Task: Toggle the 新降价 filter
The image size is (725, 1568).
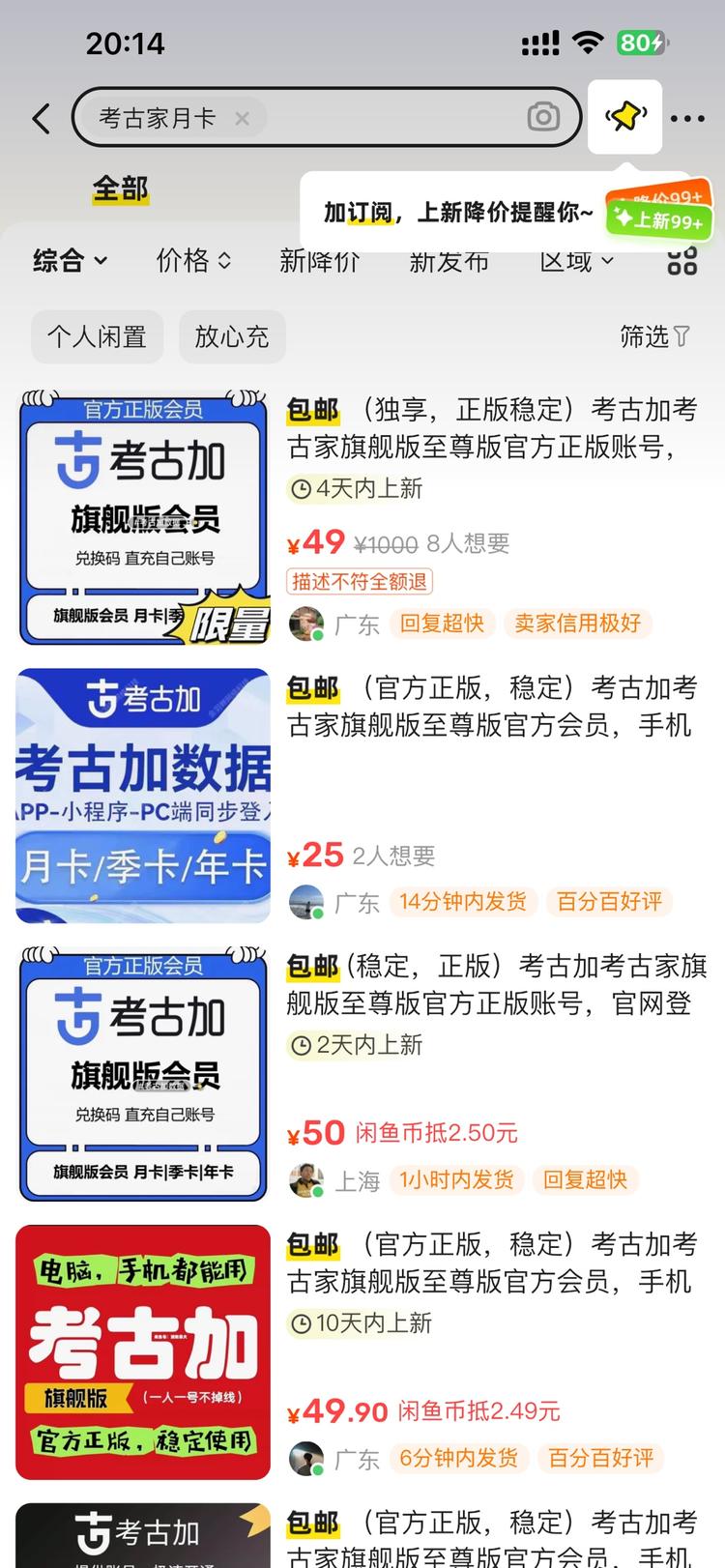Action: click(x=319, y=261)
